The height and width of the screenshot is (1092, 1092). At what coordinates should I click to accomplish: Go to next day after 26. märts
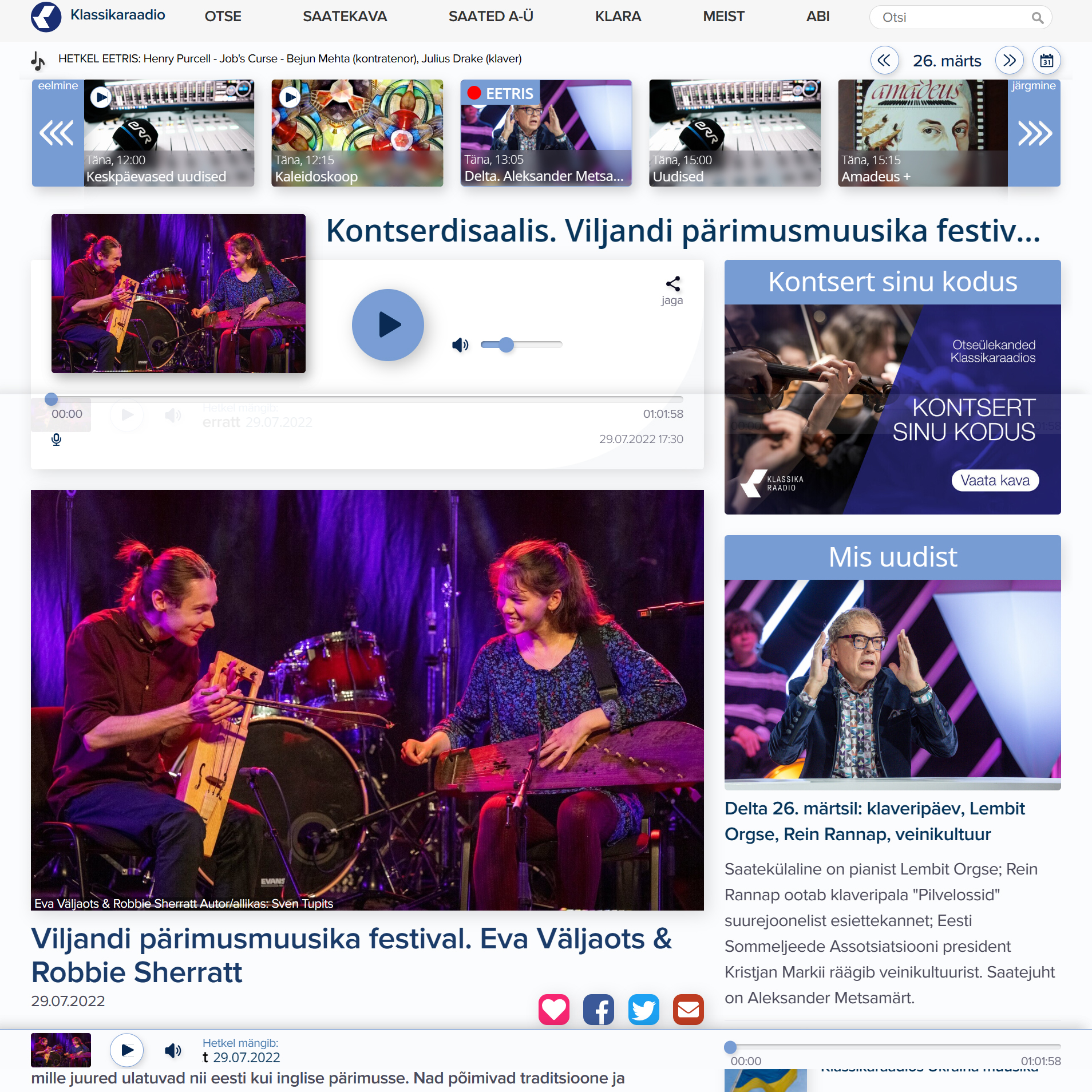tap(1009, 61)
